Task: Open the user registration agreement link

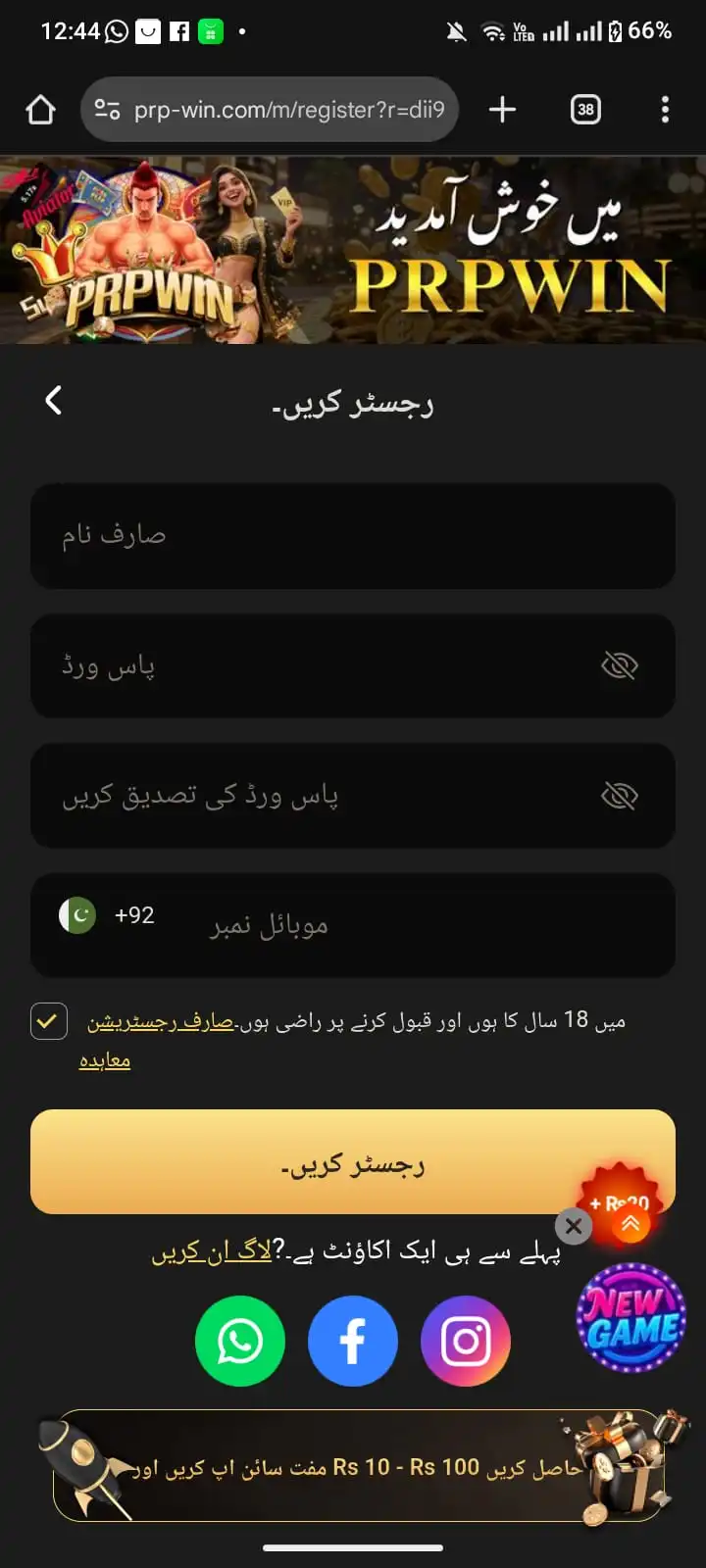Action: [x=161, y=1022]
